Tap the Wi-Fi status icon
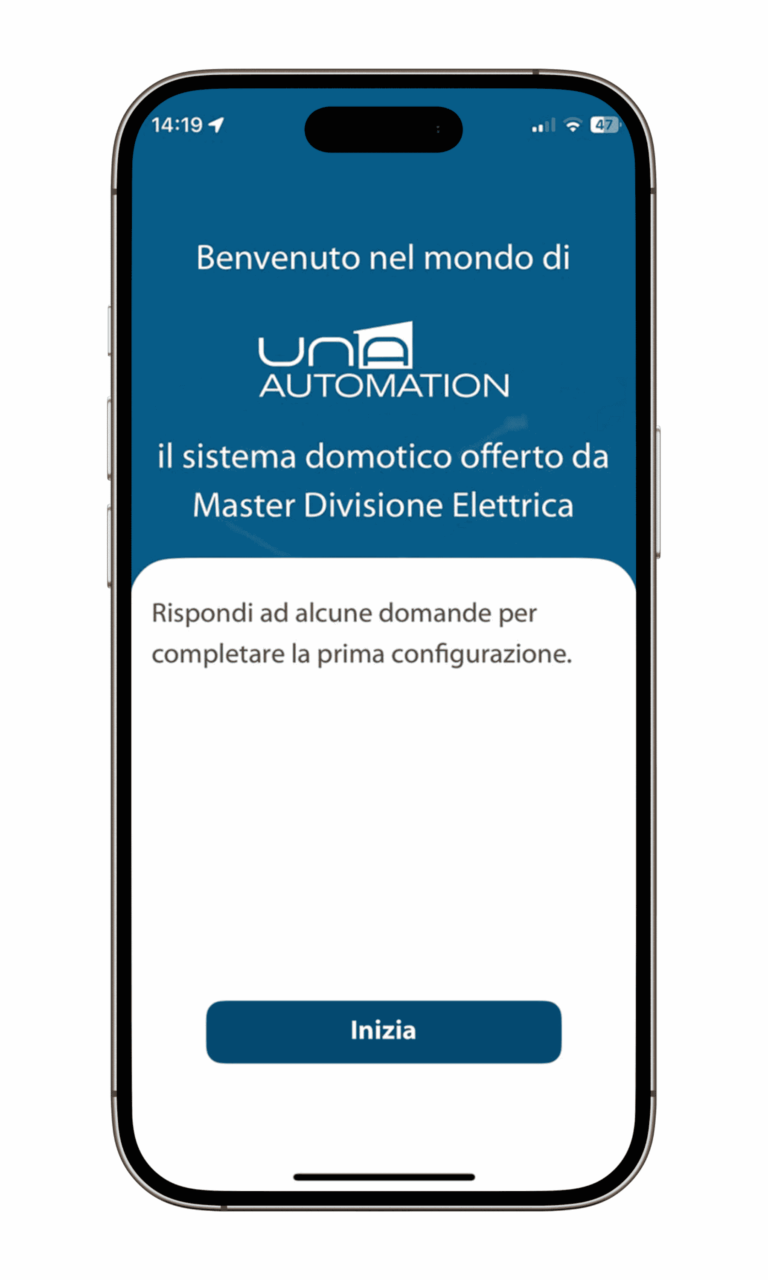This screenshot has height=1280, width=768. [x=571, y=124]
